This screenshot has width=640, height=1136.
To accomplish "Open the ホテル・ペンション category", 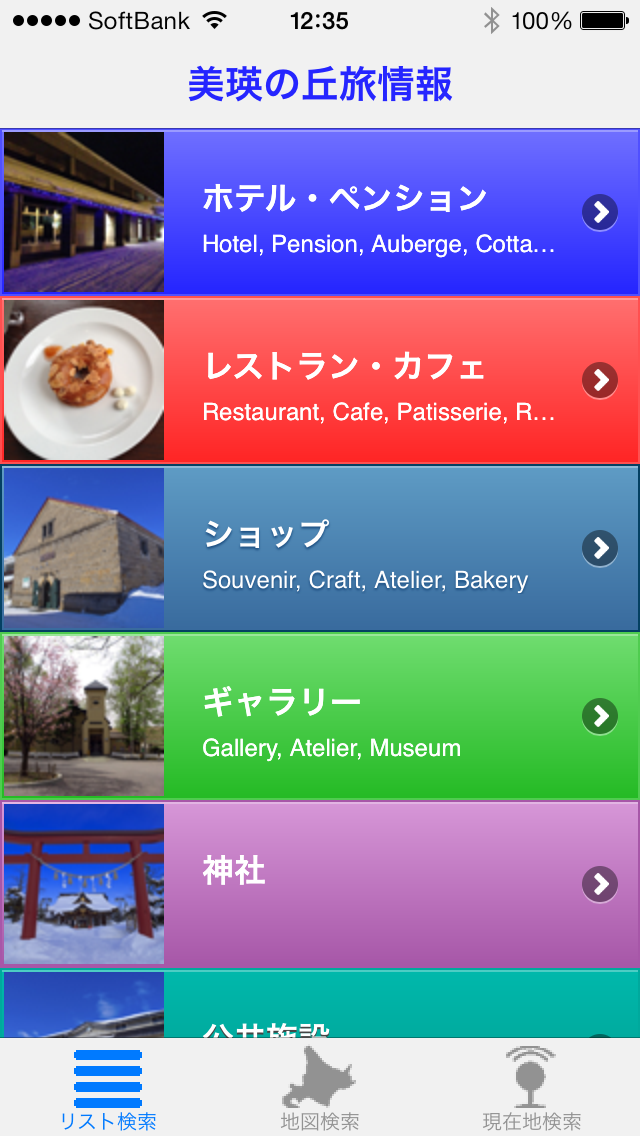I will 320,212.
